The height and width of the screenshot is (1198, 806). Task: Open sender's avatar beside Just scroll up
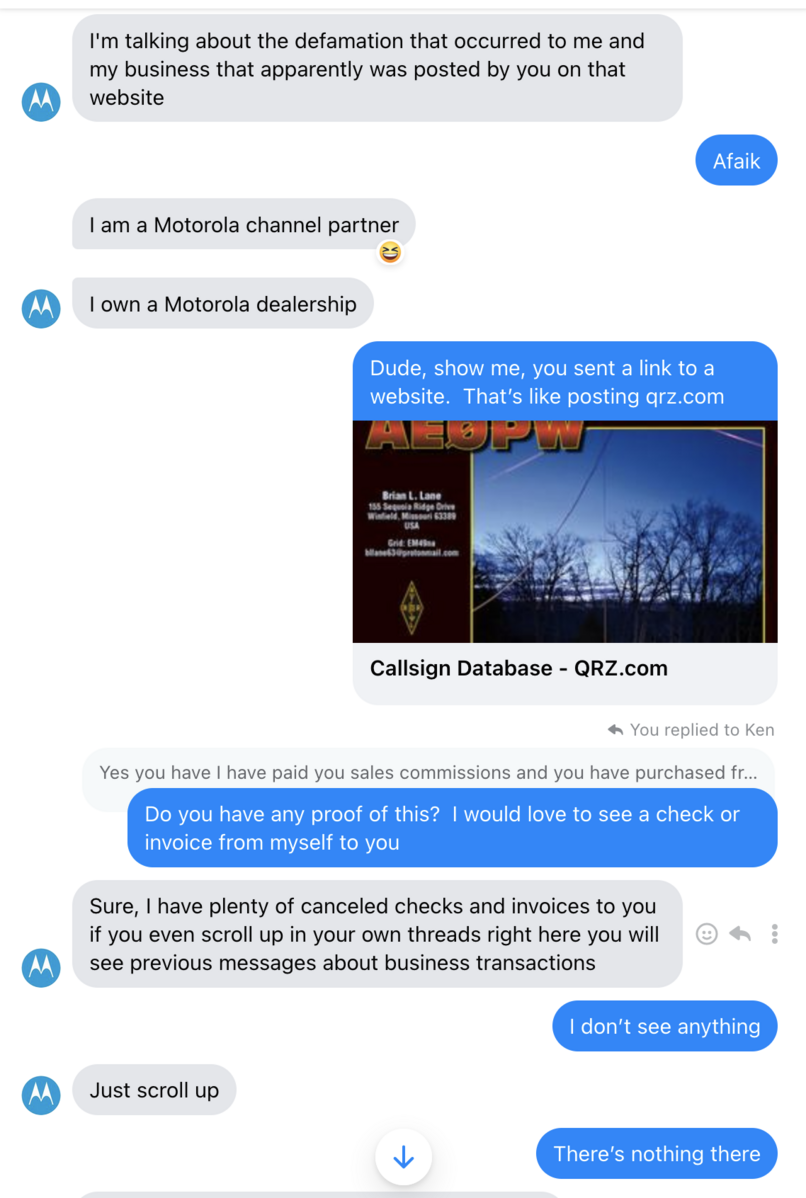pos(41,1095)
